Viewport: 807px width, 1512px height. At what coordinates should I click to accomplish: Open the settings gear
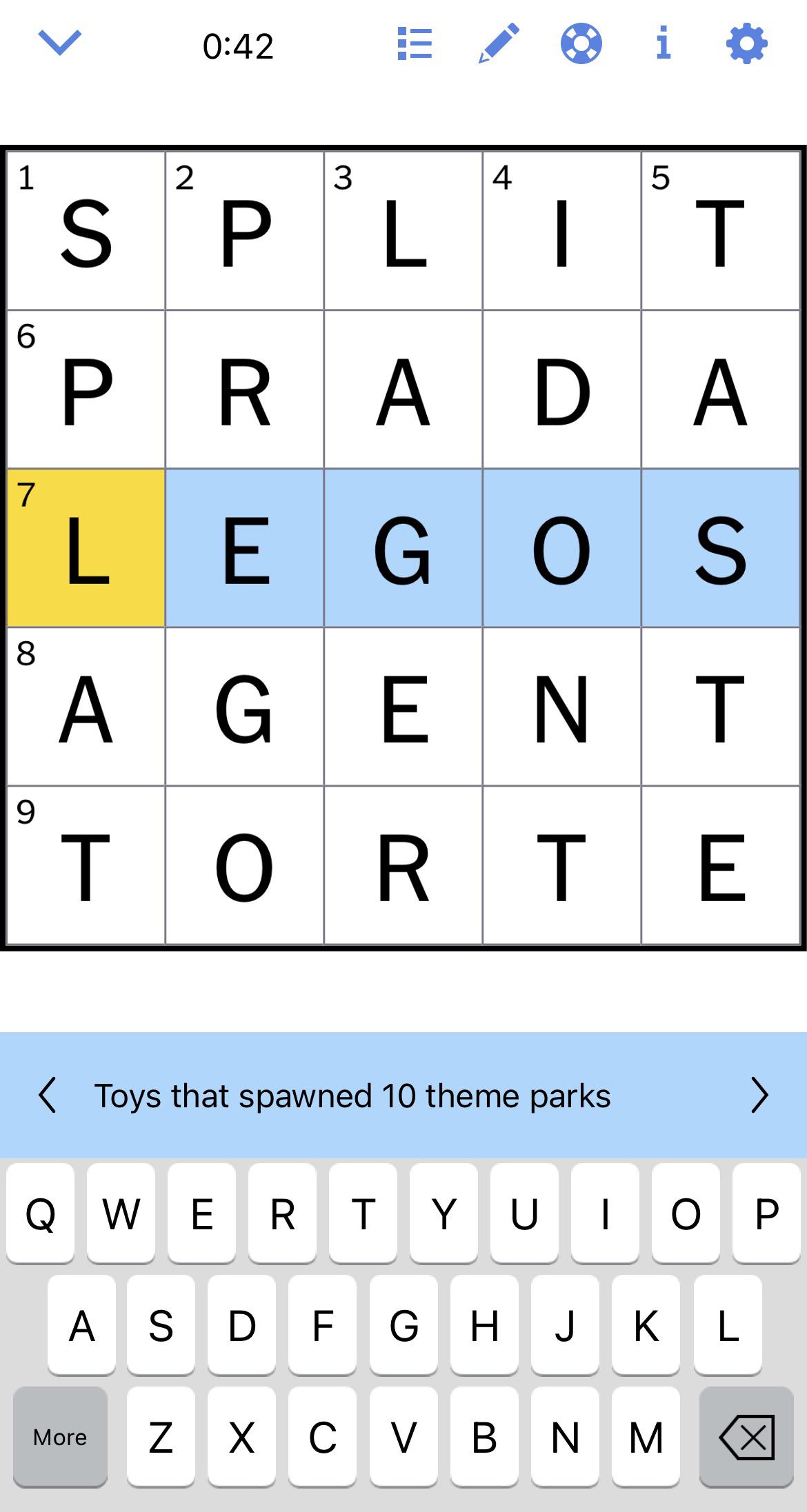[x=746, y=44]
